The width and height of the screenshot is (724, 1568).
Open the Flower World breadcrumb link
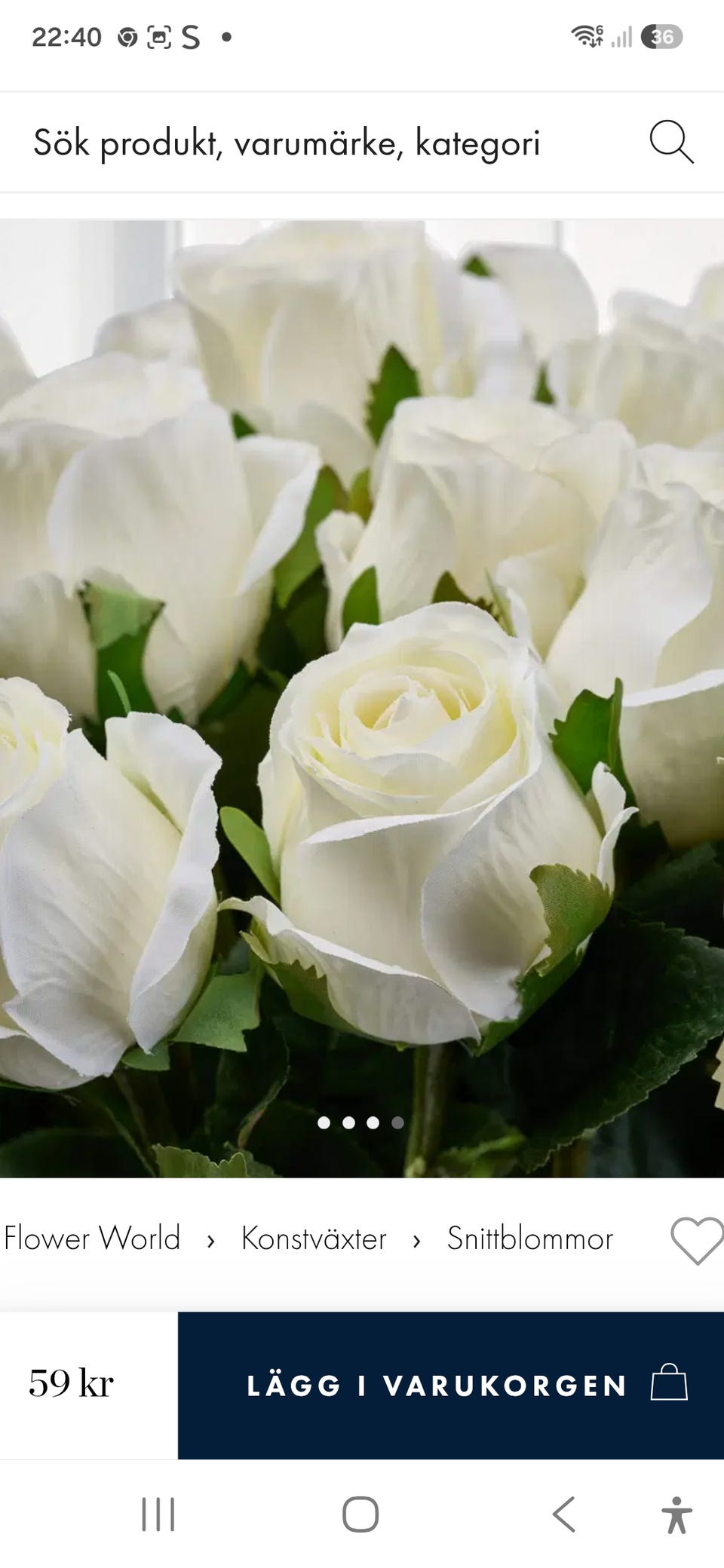point(92,1239)
